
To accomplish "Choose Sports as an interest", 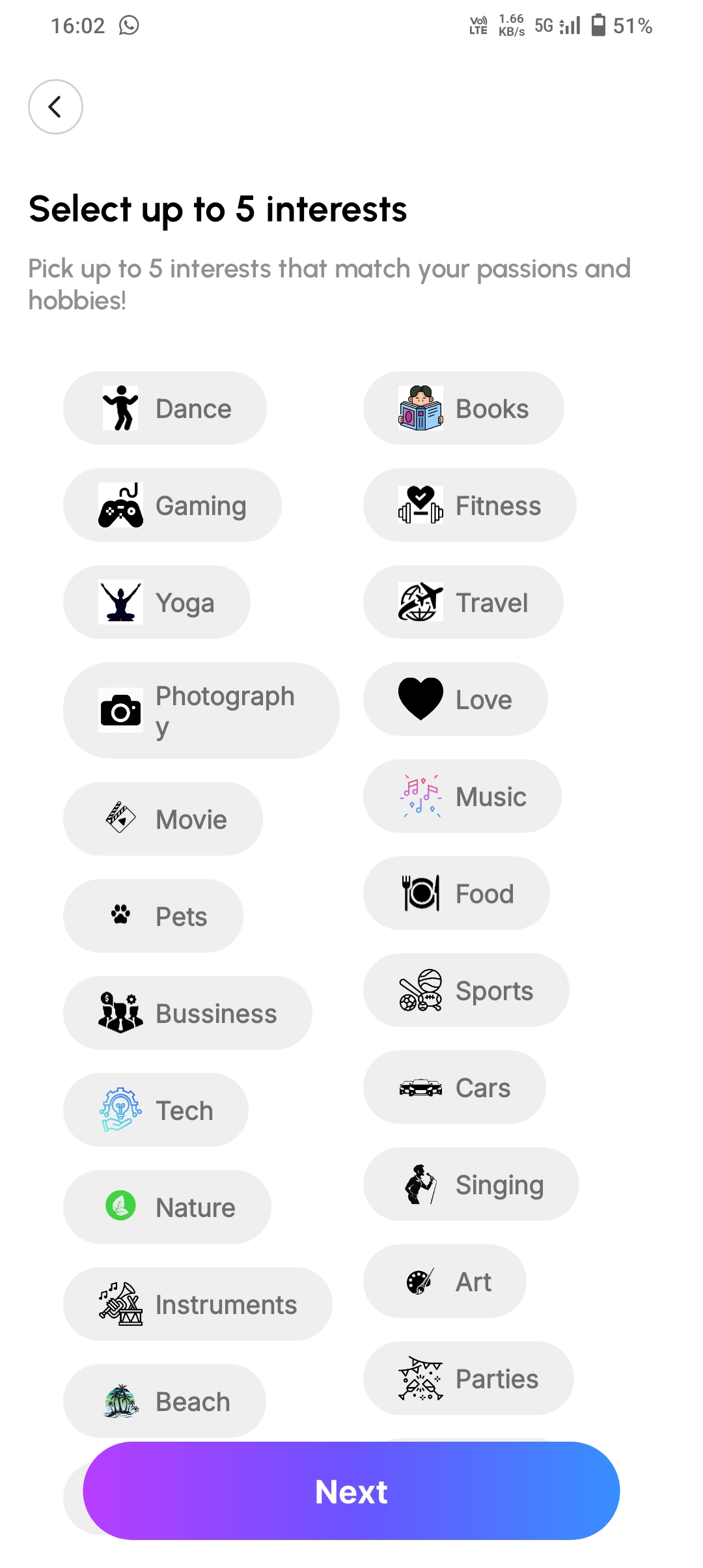I will tap(466, 990).
